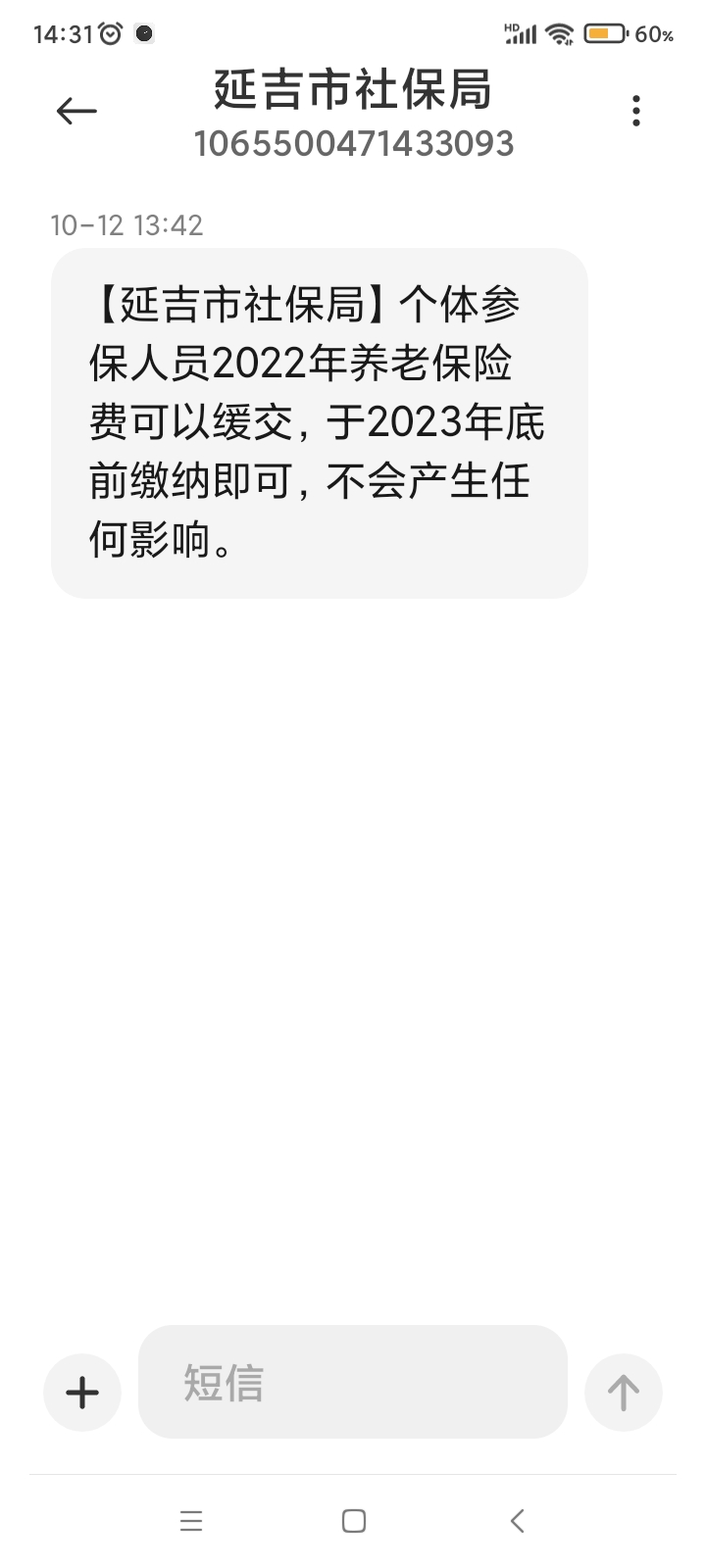This screenshot has height=1568, width=706.
Task: Tap the system back arrow
Action: tap(518, 1521)
